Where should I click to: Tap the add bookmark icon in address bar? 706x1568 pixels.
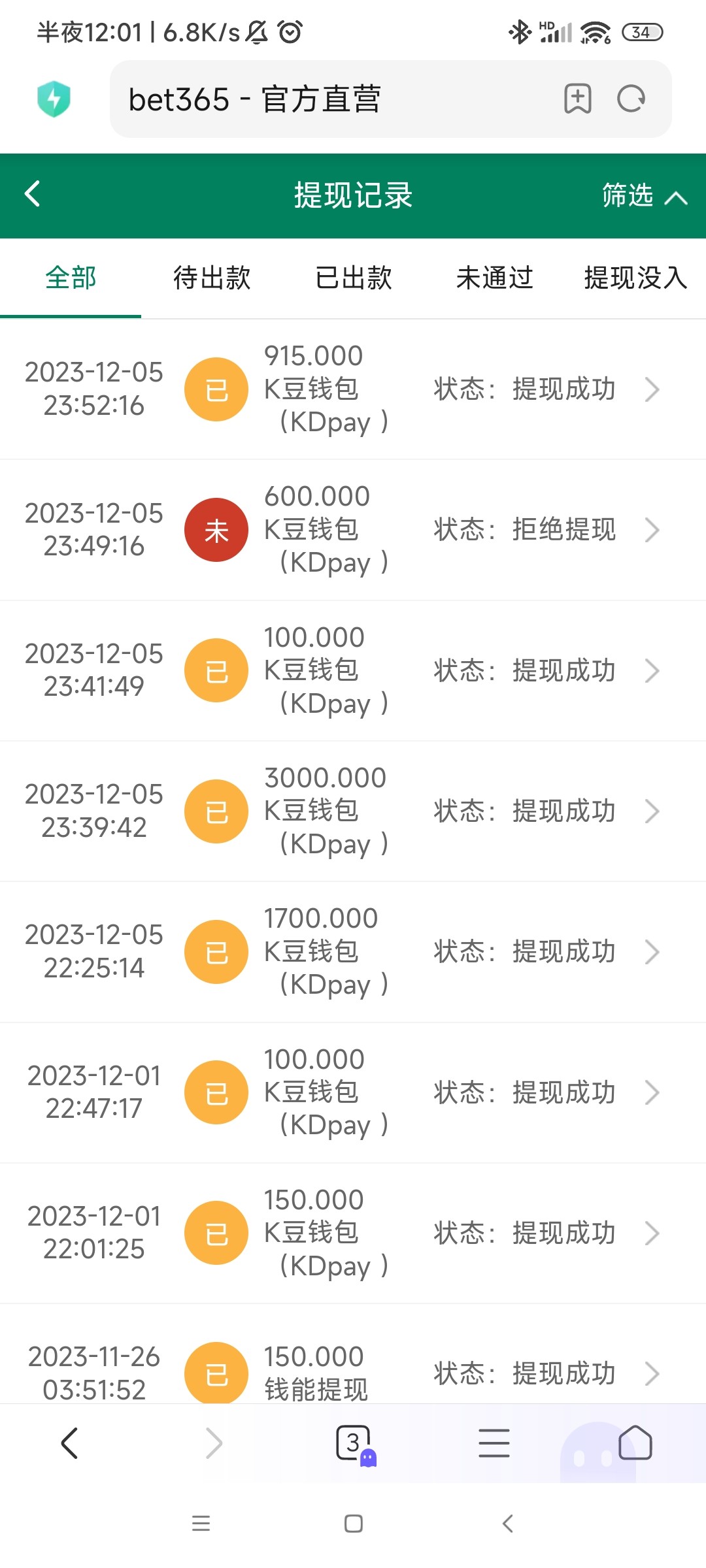[578, 99]
